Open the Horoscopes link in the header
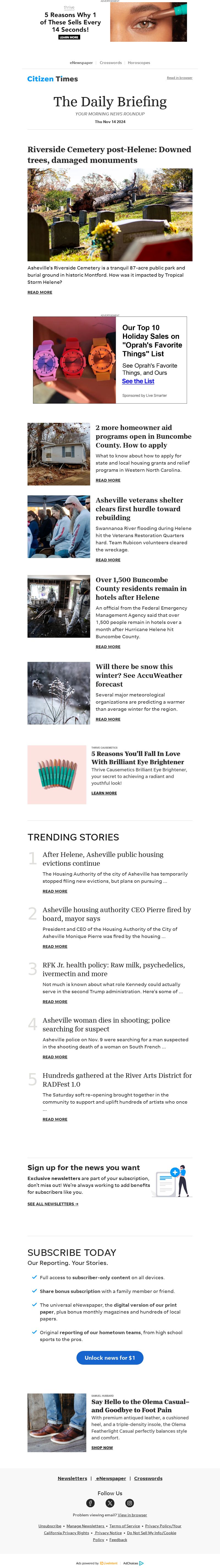 [x=138, y=63]
